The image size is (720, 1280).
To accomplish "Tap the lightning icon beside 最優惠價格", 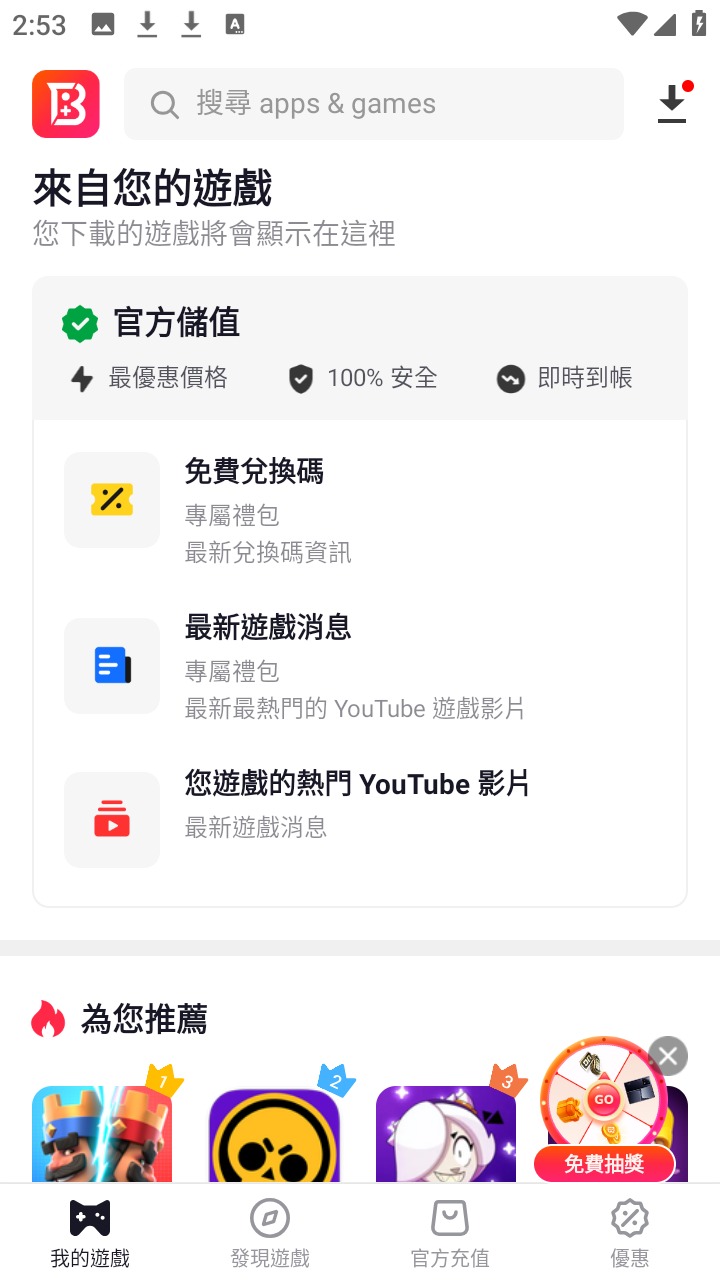I will pyautogui.click(x=82, y=378).
